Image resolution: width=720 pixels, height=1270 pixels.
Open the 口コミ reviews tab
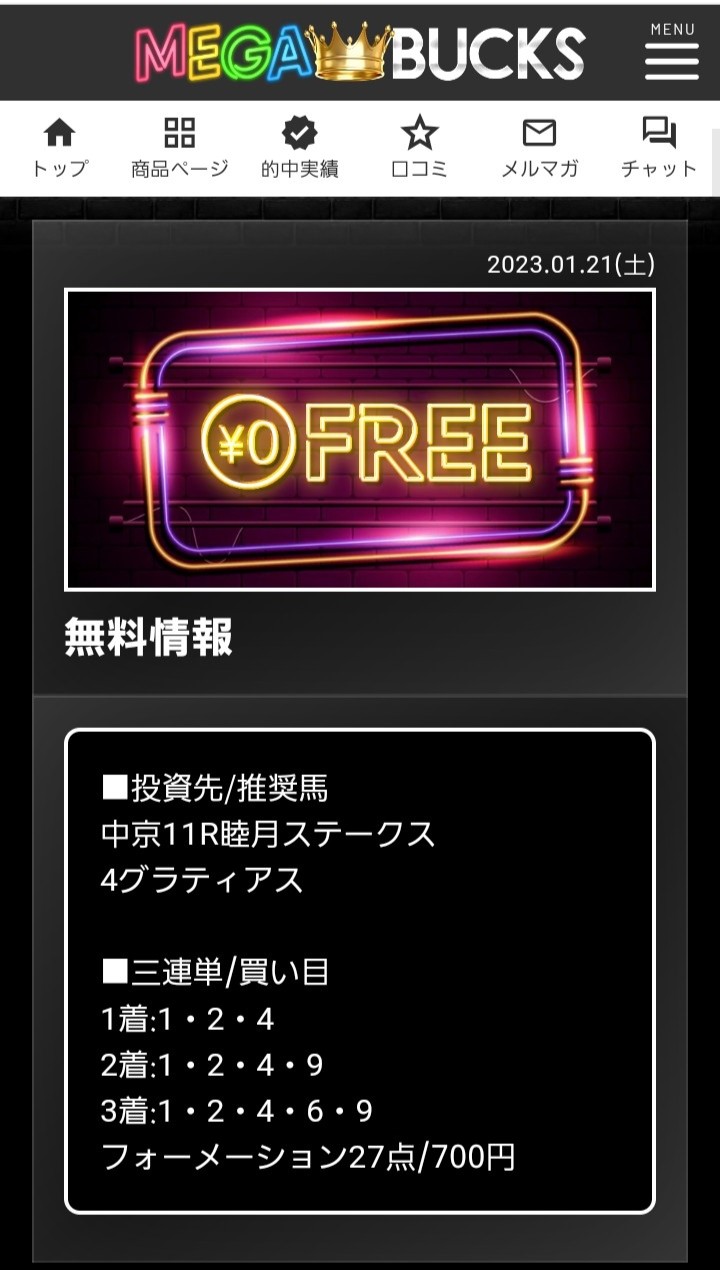[419, 148]
